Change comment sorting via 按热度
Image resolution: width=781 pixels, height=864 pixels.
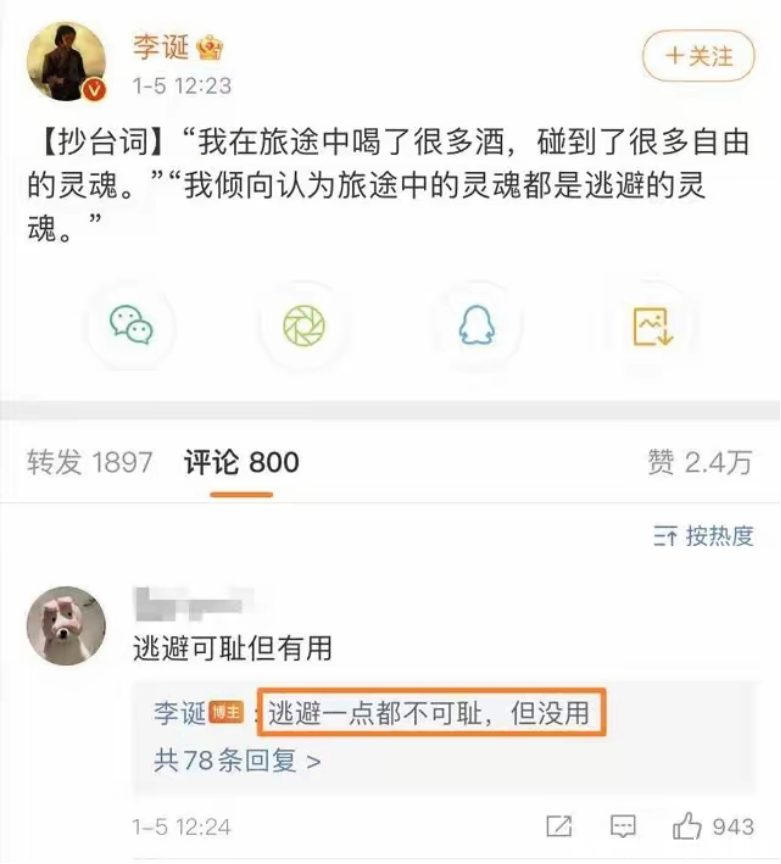click(x=703, y=536)
